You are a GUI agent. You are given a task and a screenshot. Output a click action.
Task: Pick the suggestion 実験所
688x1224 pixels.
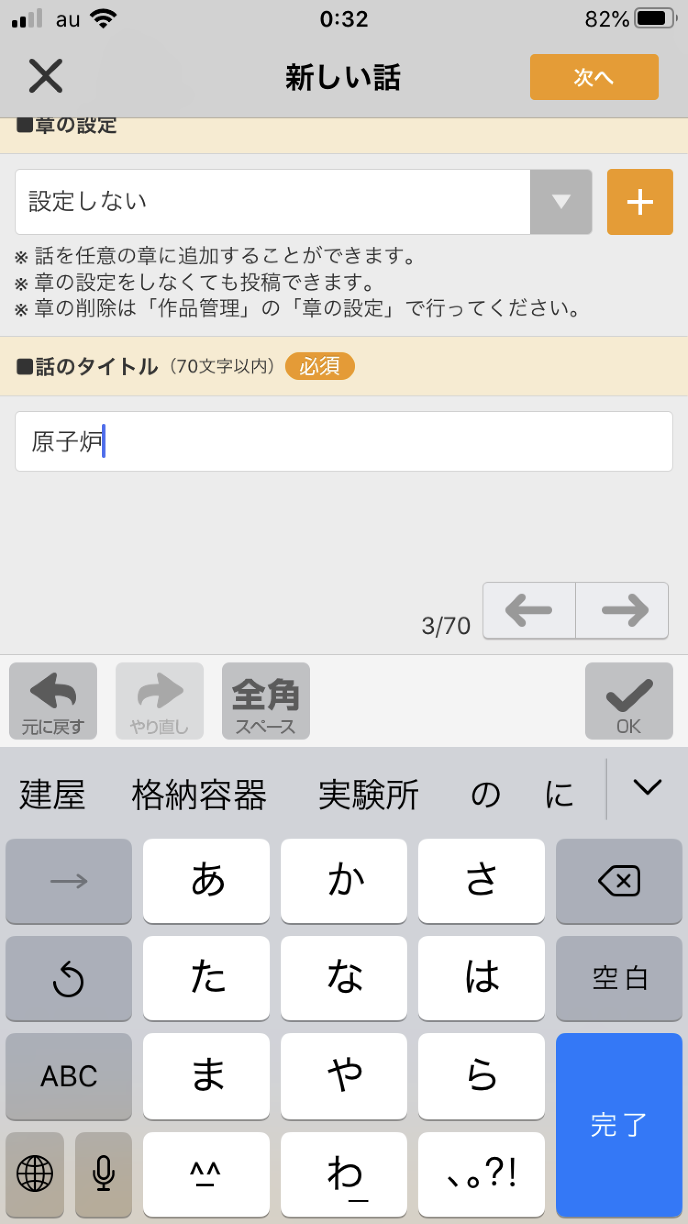pyautogui.click(x=368, y=795)
